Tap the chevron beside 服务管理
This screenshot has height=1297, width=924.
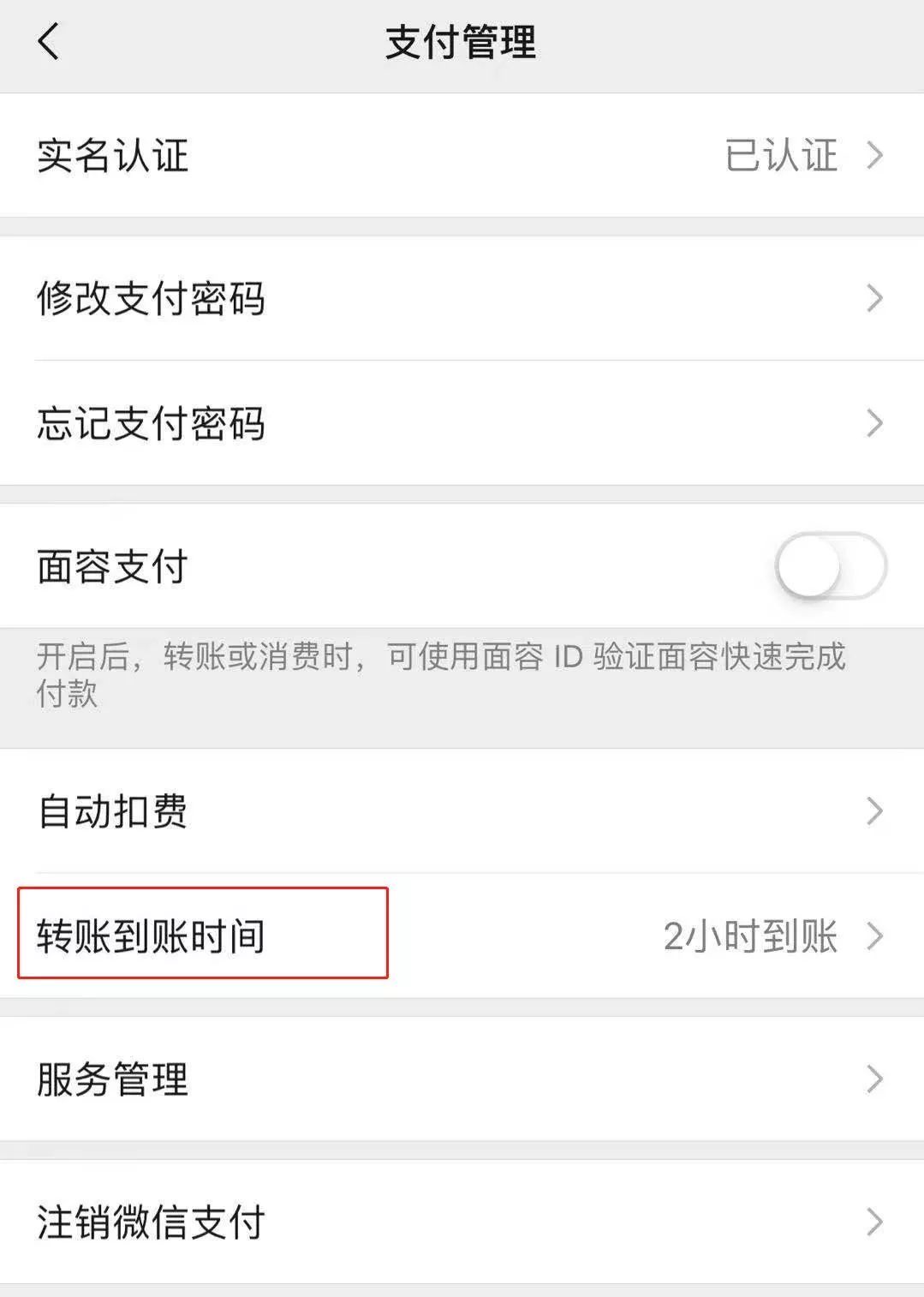(873, 1079)
